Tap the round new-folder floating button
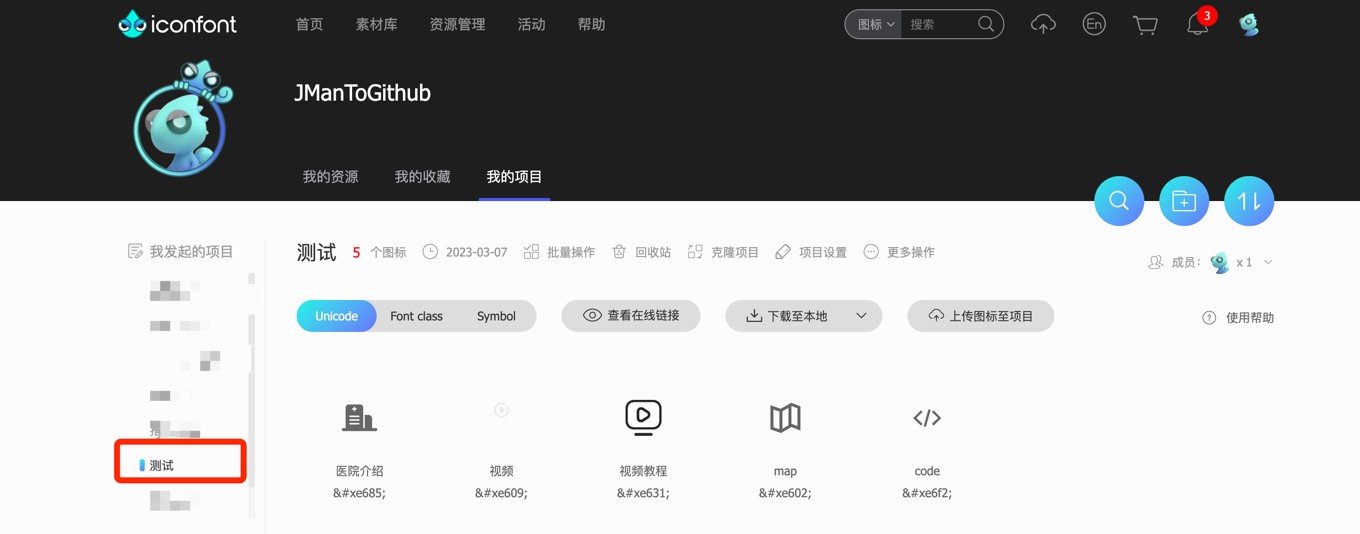Screen dimensions: 1360x534 (1184, 201)
